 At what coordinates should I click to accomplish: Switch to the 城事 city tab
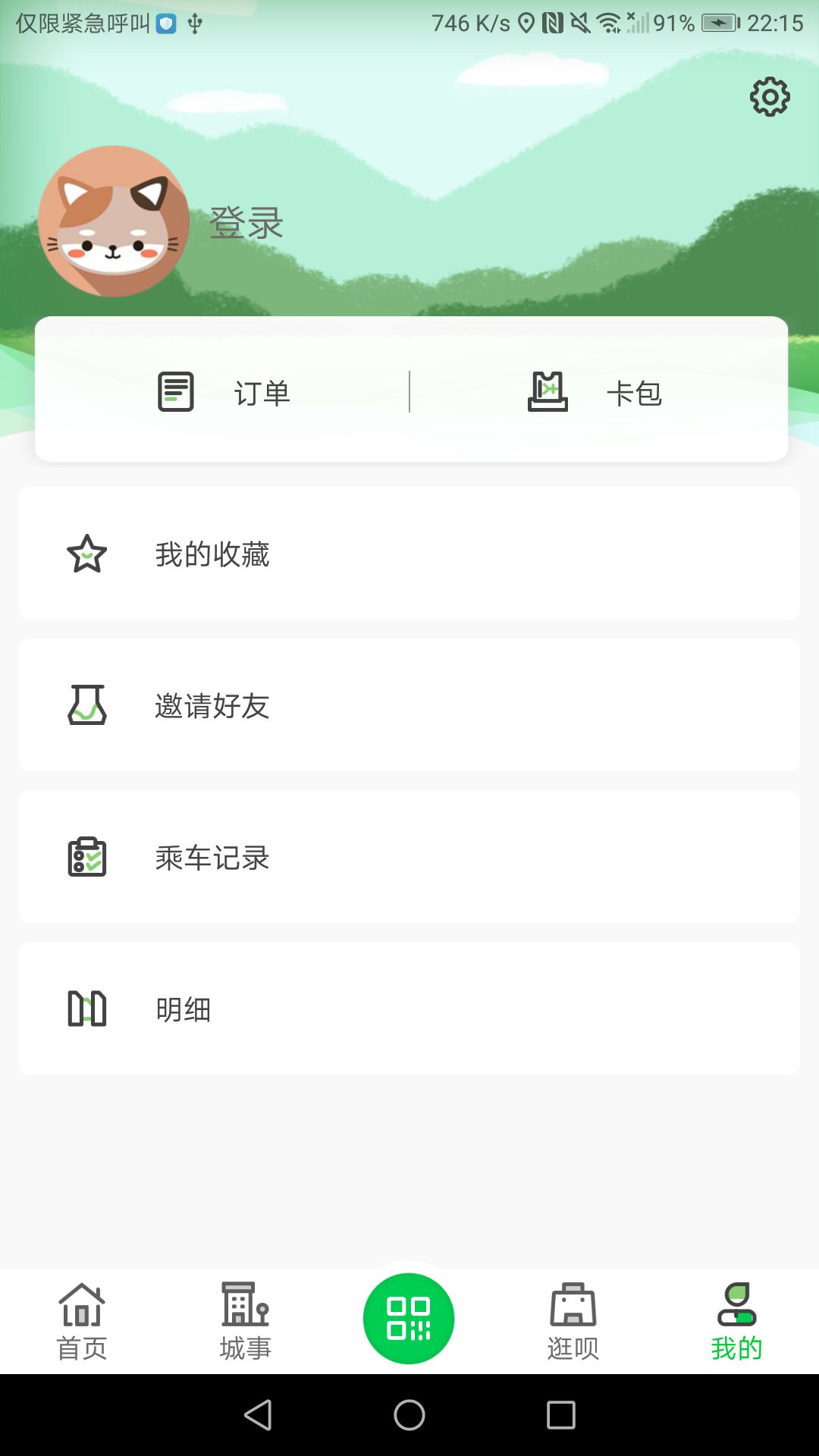[x=245, y=1319]
